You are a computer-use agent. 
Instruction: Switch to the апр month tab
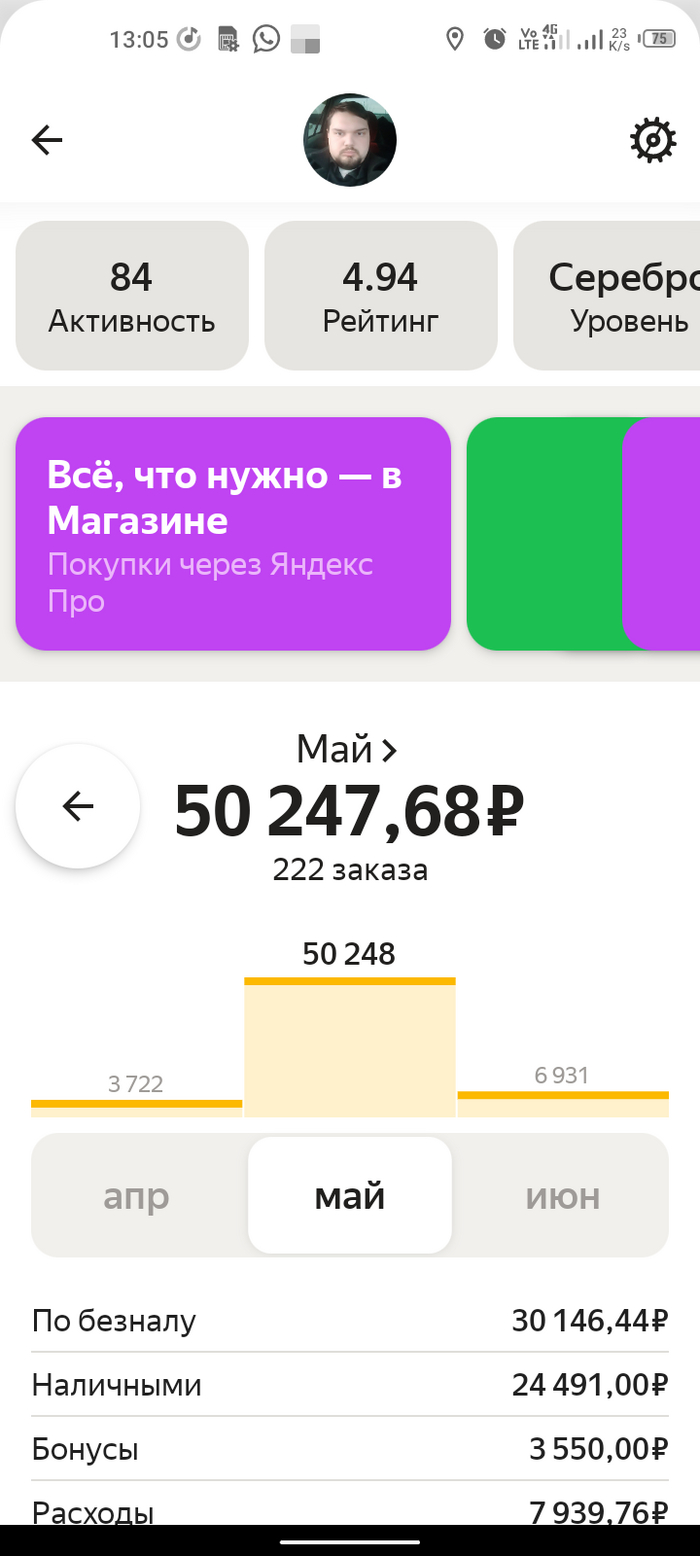pyautogui.click(x=137, y=1196)
